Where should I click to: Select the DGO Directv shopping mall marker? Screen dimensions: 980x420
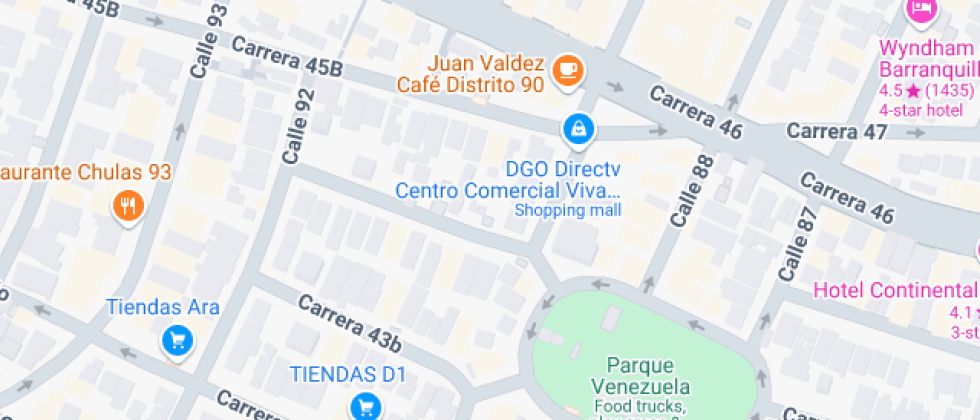[x=578, y=128]
